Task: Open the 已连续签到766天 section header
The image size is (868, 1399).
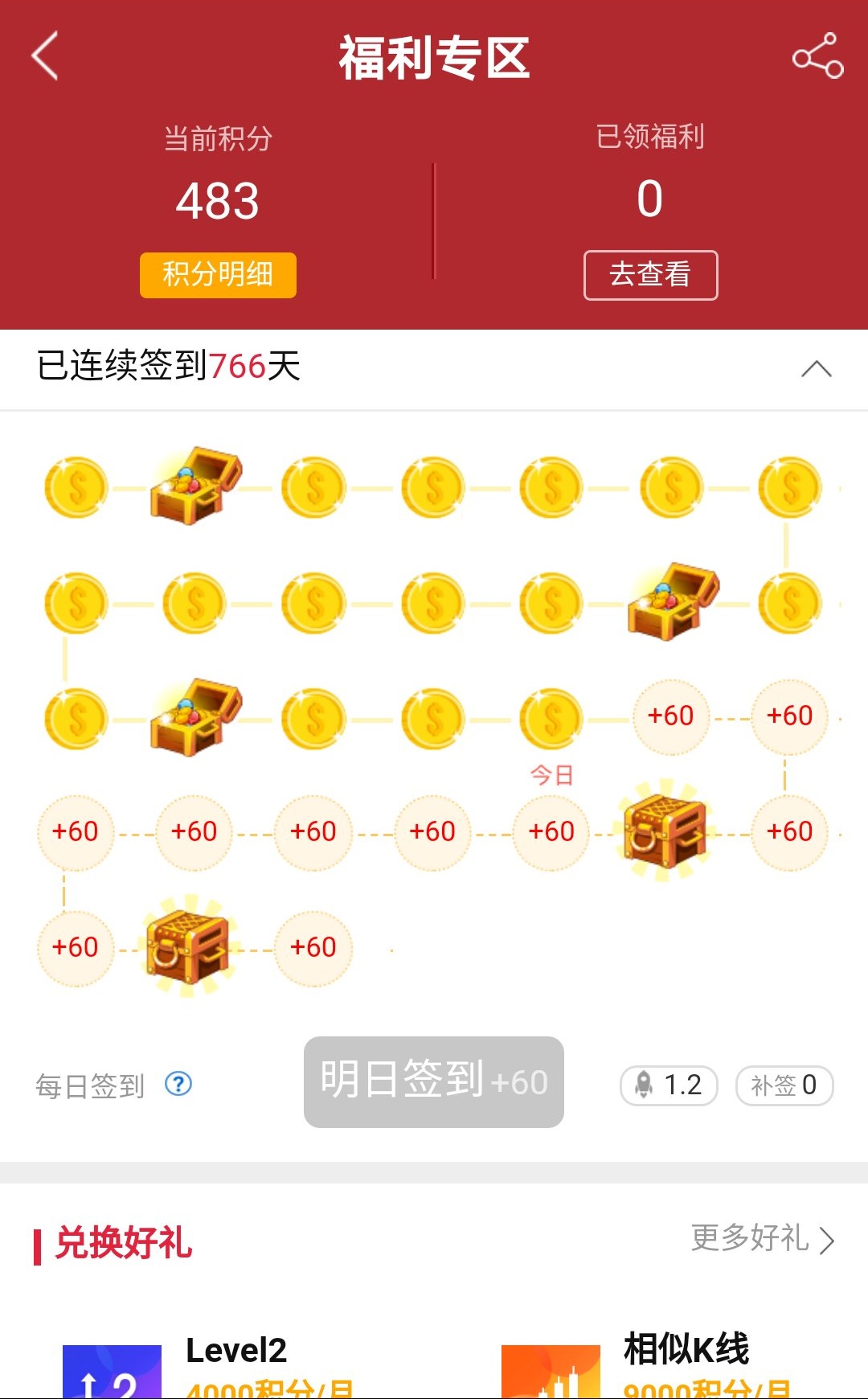Action: click(x=165, y=367)
